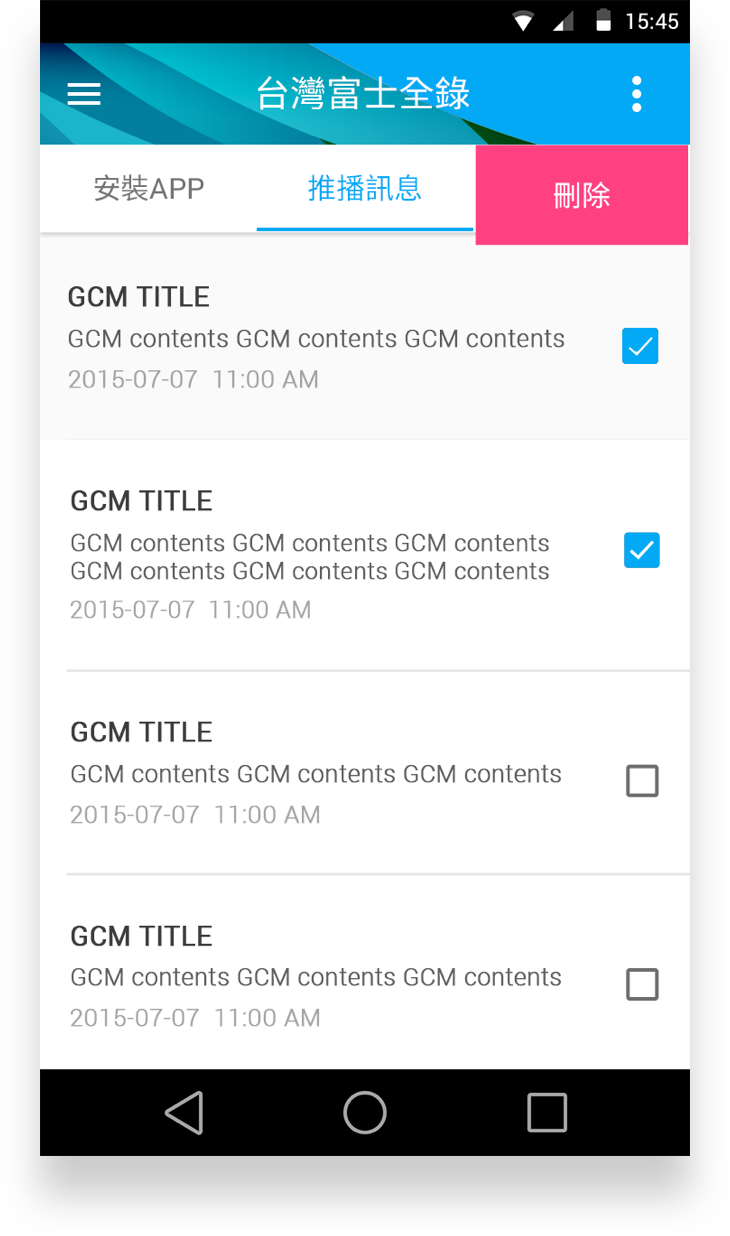Tick the checkbox of the last listed message

[x=642, y=985]
